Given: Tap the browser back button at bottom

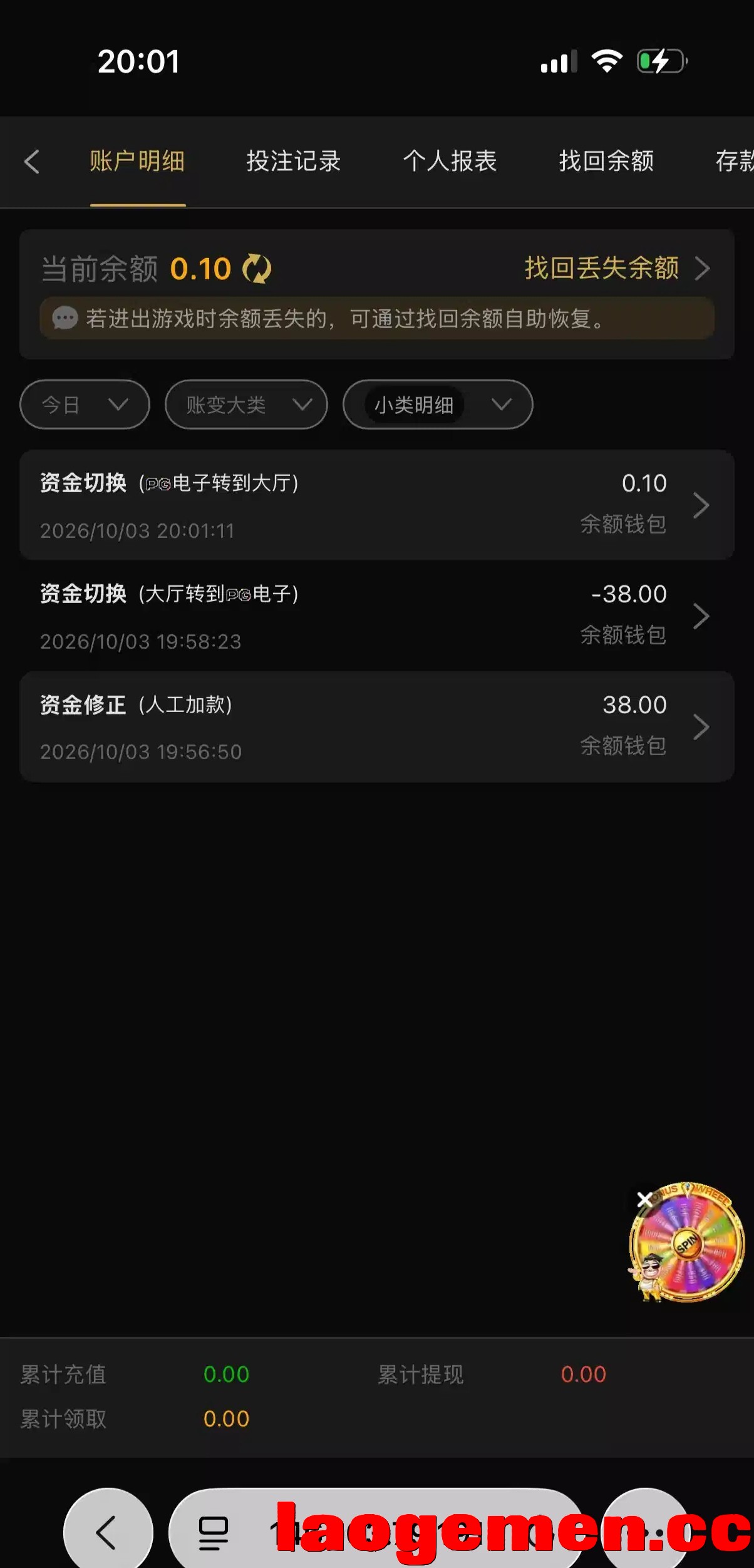Looking at the screenshot, I should 108,1532.
